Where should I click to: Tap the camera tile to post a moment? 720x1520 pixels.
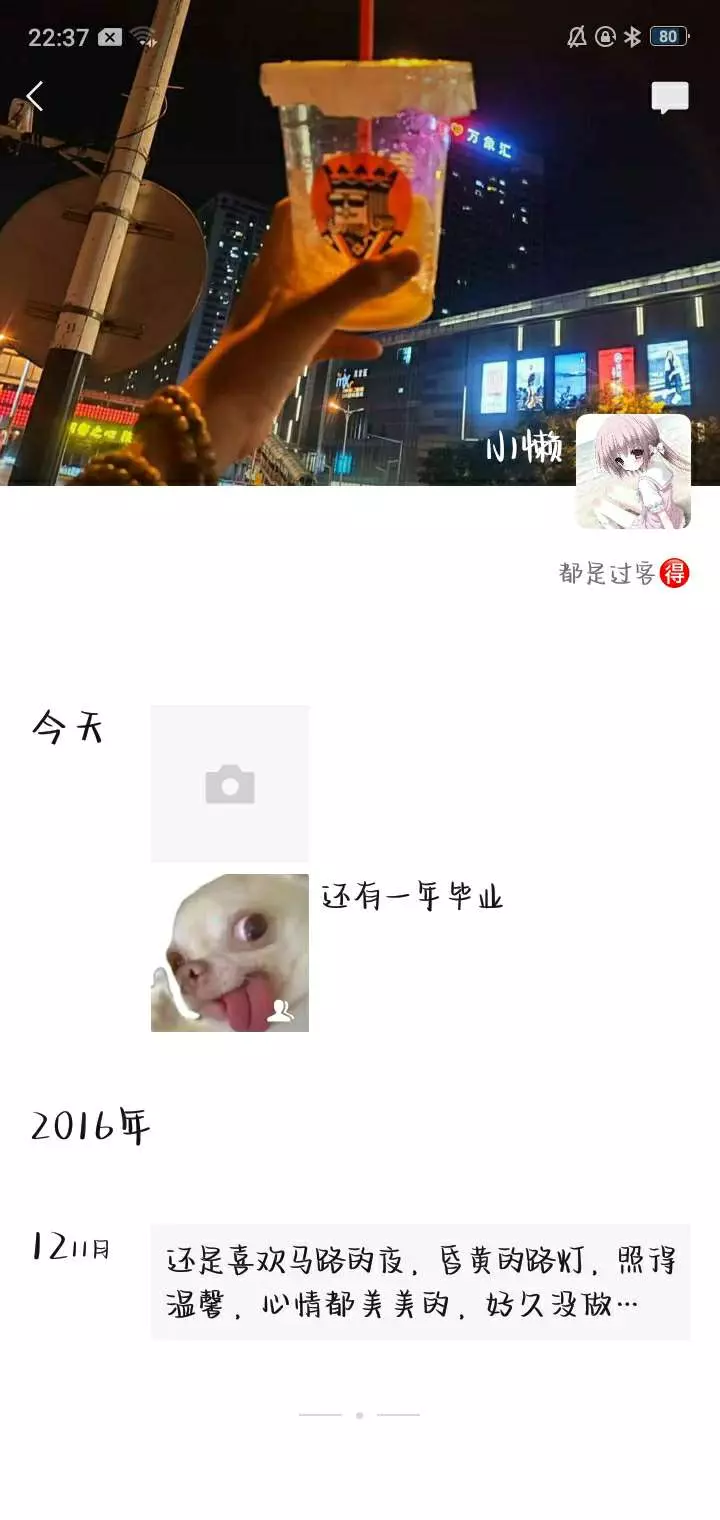(x=230, y=784)
